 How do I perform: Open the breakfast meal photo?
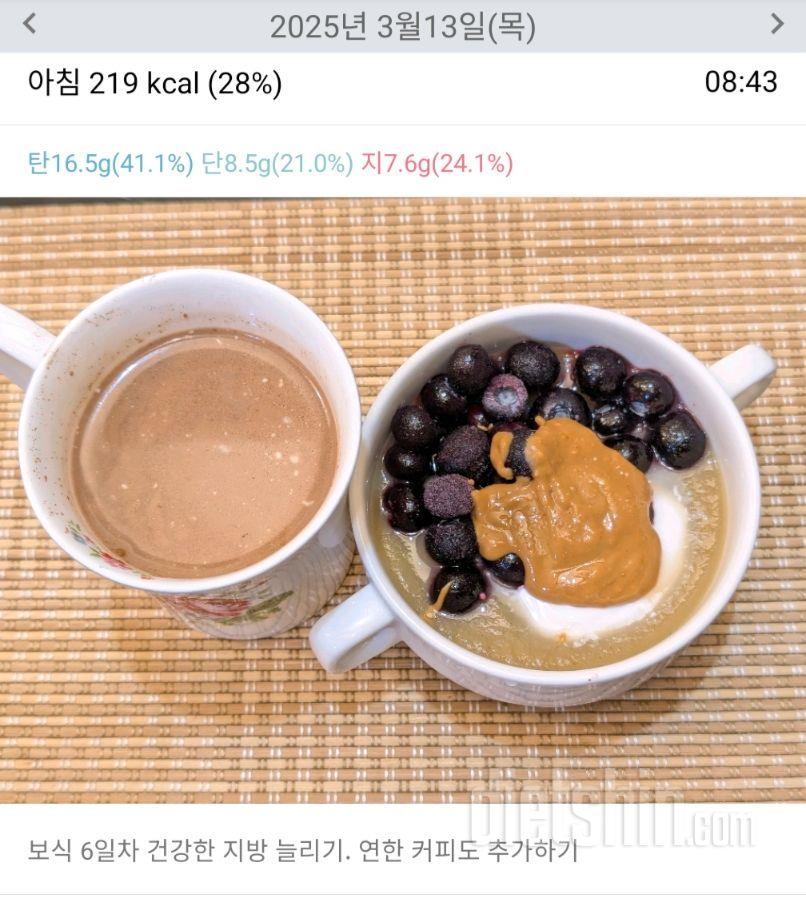pyautogui.click(x=402, y=500)
